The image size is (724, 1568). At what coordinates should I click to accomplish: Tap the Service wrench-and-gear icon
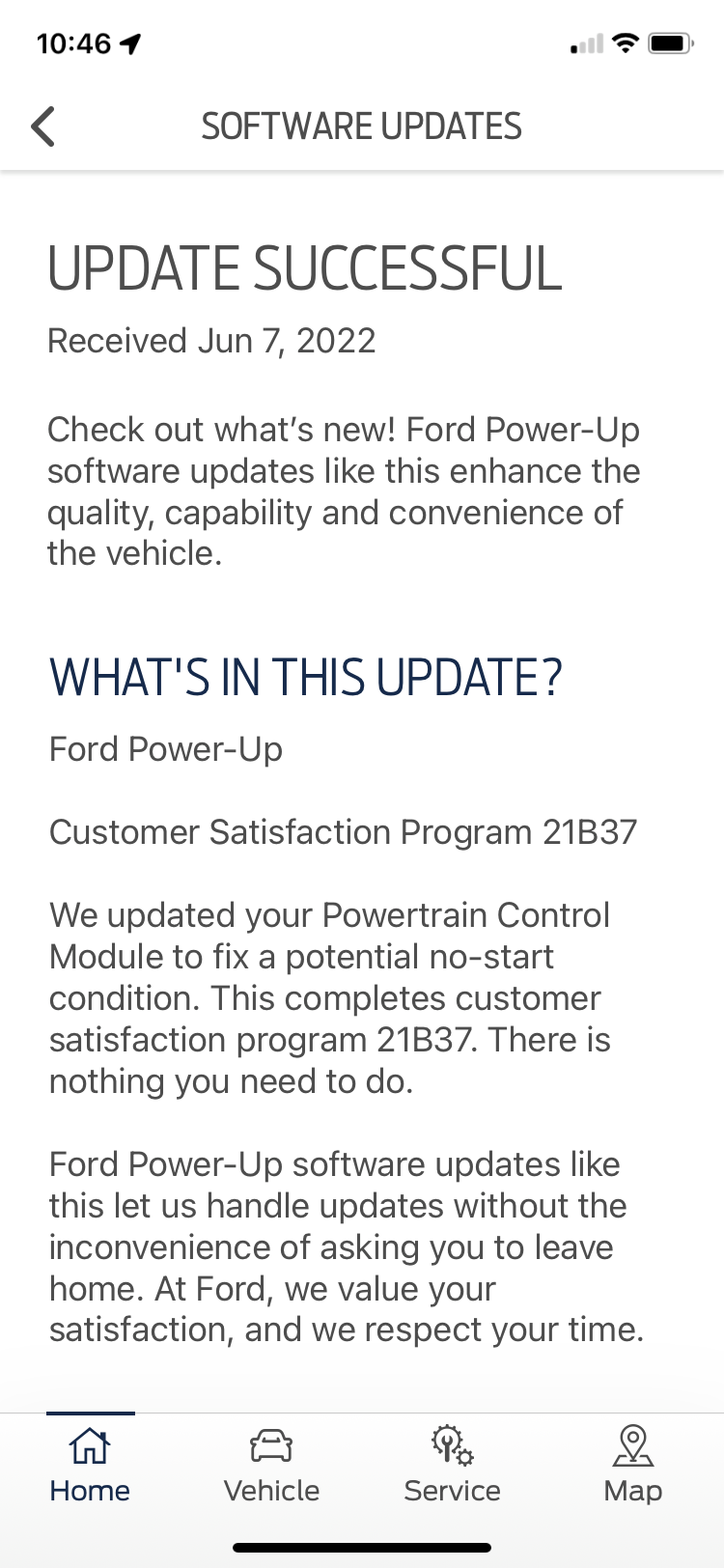452,1444
